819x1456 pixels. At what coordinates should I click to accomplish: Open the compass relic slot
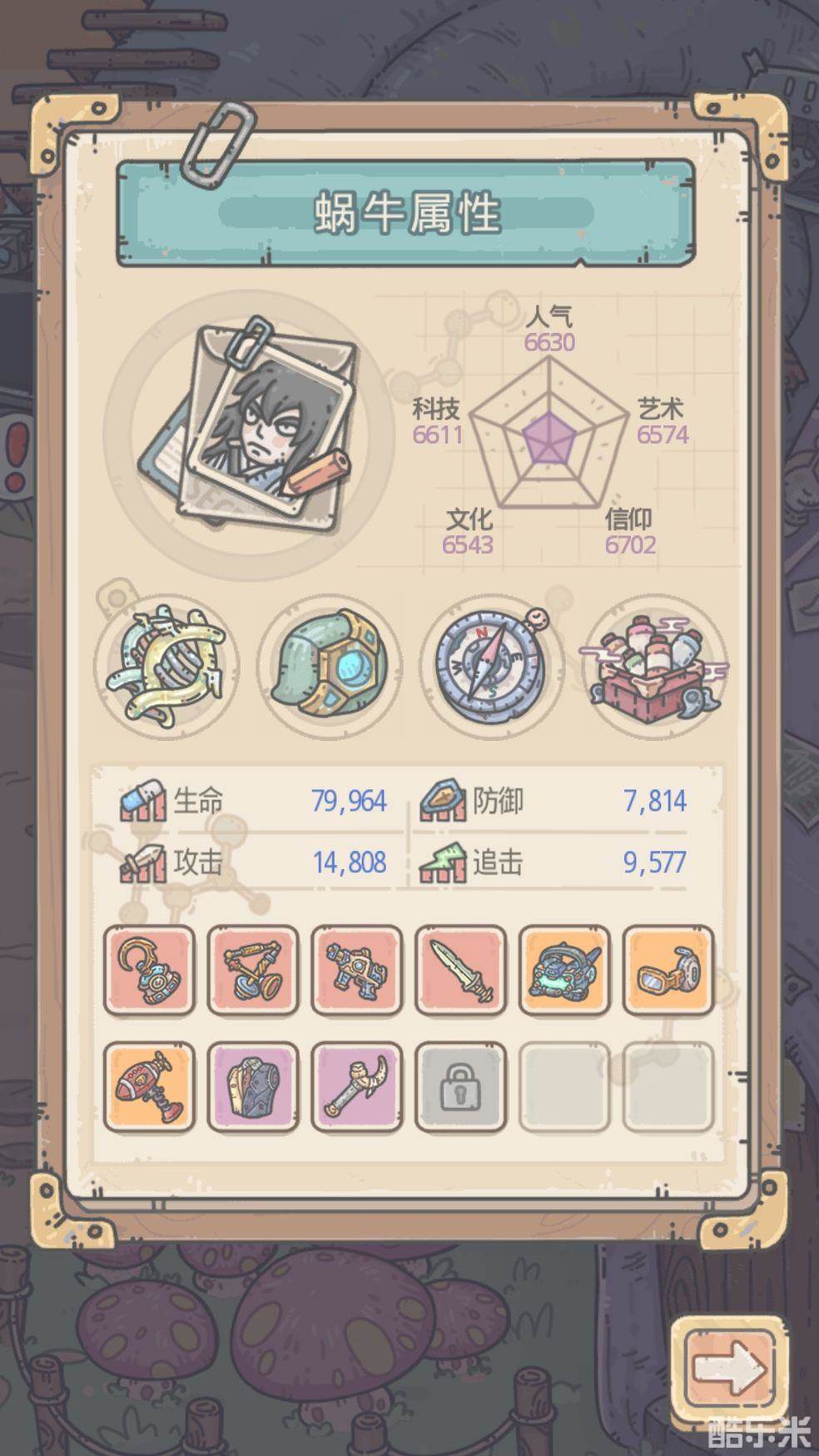[x=492, y=668]
